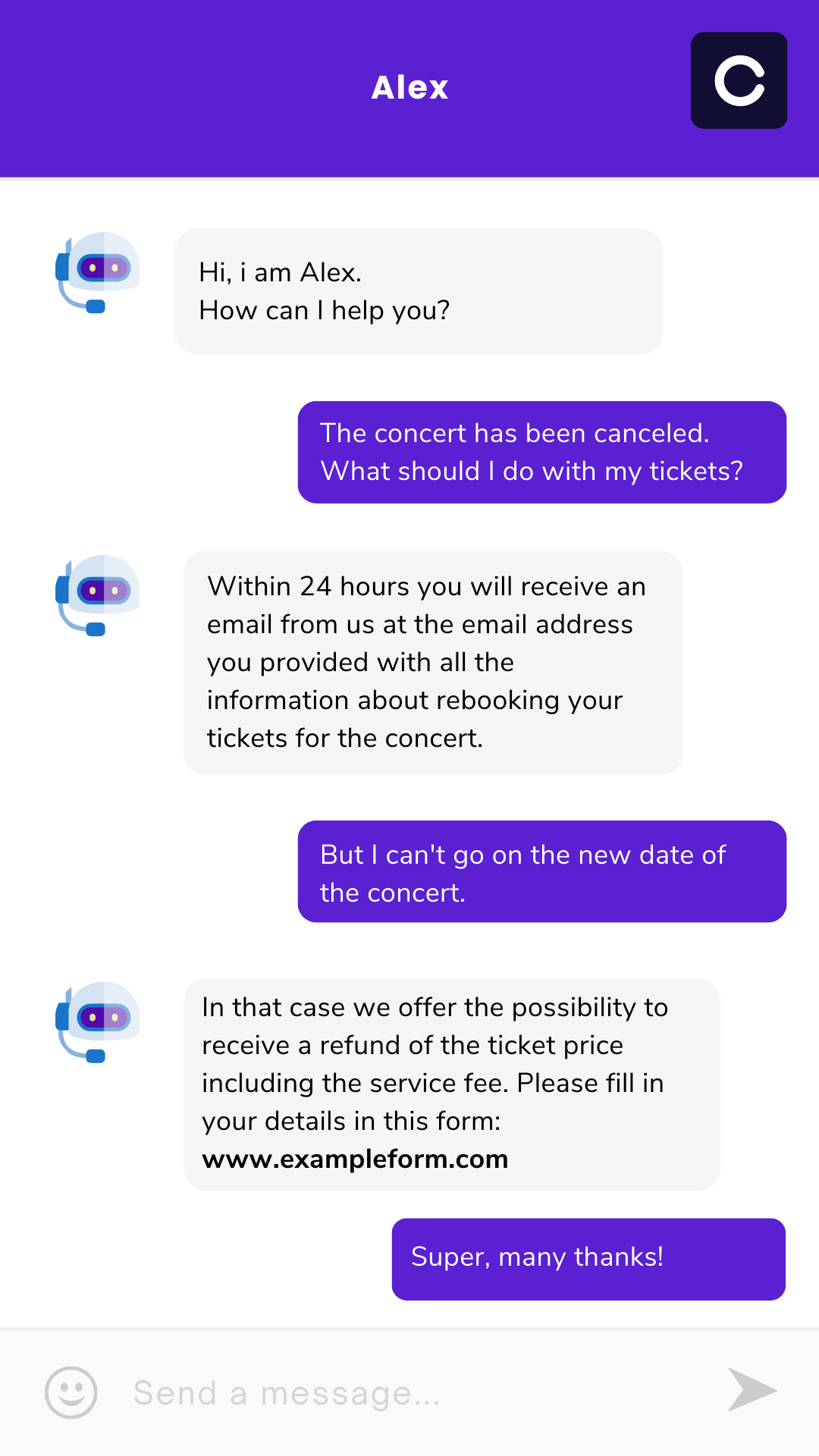Screen dimensions: 819x1456
Task: Tap the C logo button in header
Action: click(x=739, y=80)
